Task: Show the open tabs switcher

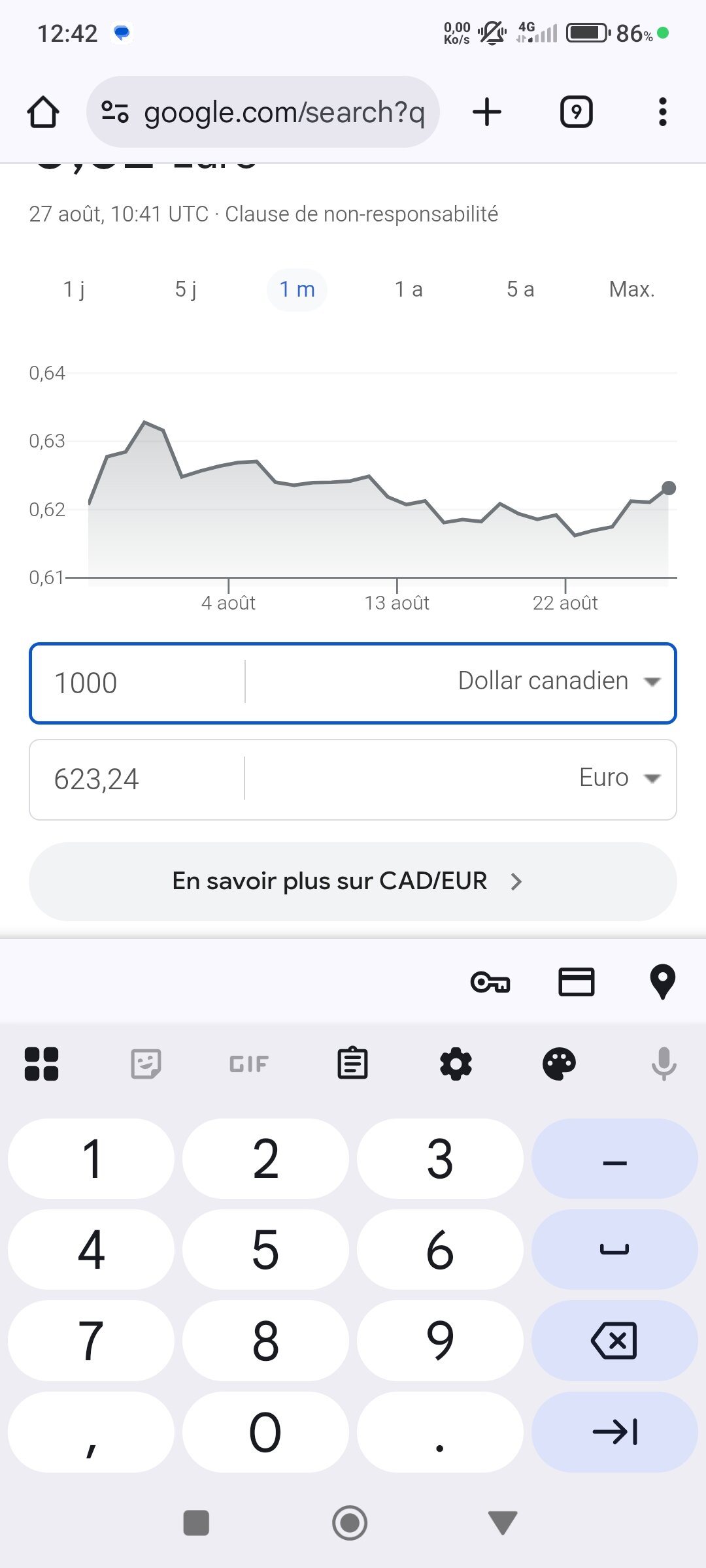Action: (x=576, y=112)
